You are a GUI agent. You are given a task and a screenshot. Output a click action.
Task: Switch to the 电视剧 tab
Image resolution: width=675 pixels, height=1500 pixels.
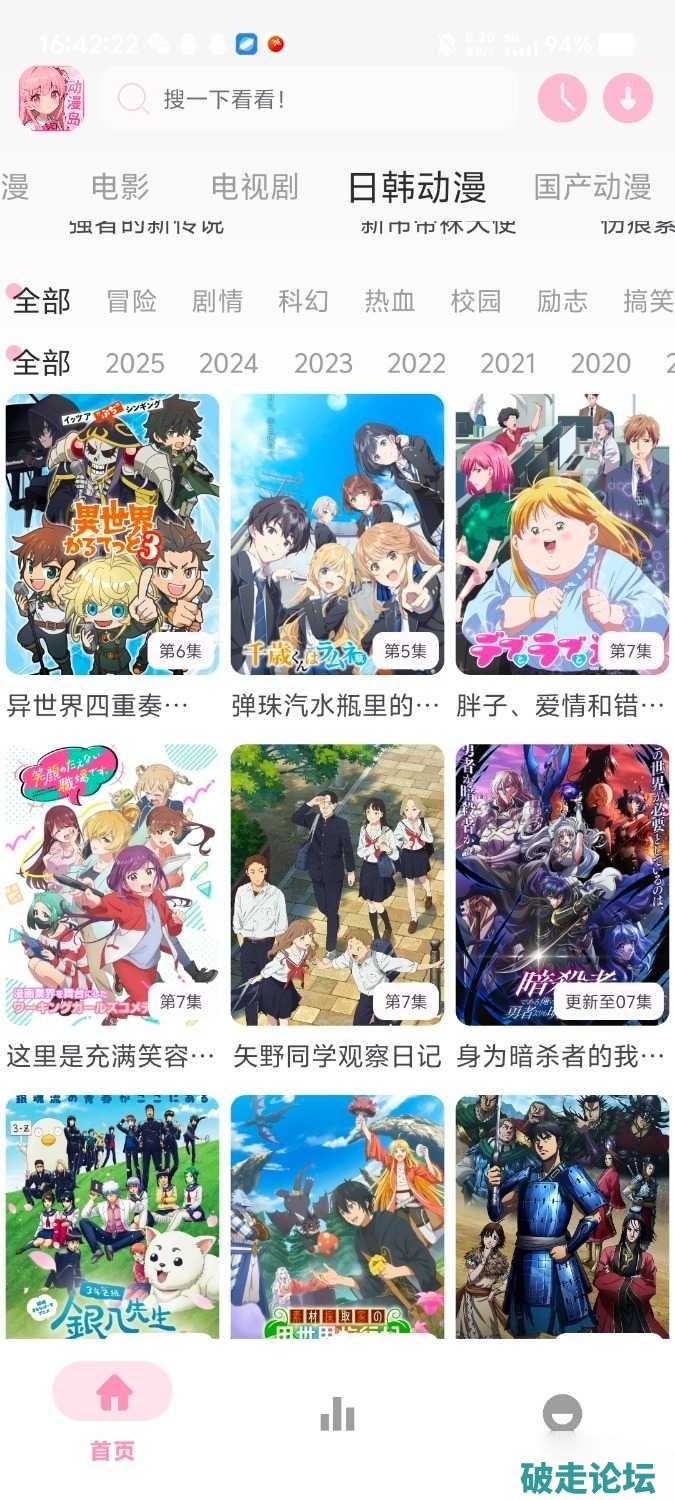click(255, 187)
